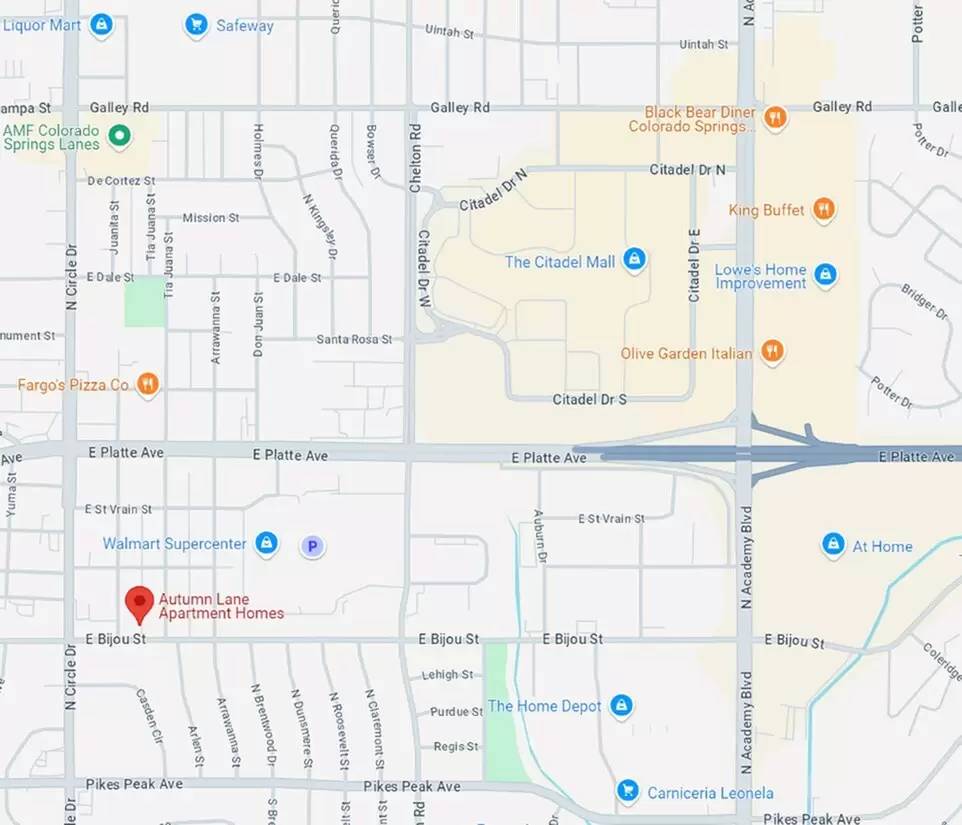Screen dimensions: 962x825
Task: Tap the Olive Garden Italian marker
Action: pyautogui.click(x=771, y=352)
